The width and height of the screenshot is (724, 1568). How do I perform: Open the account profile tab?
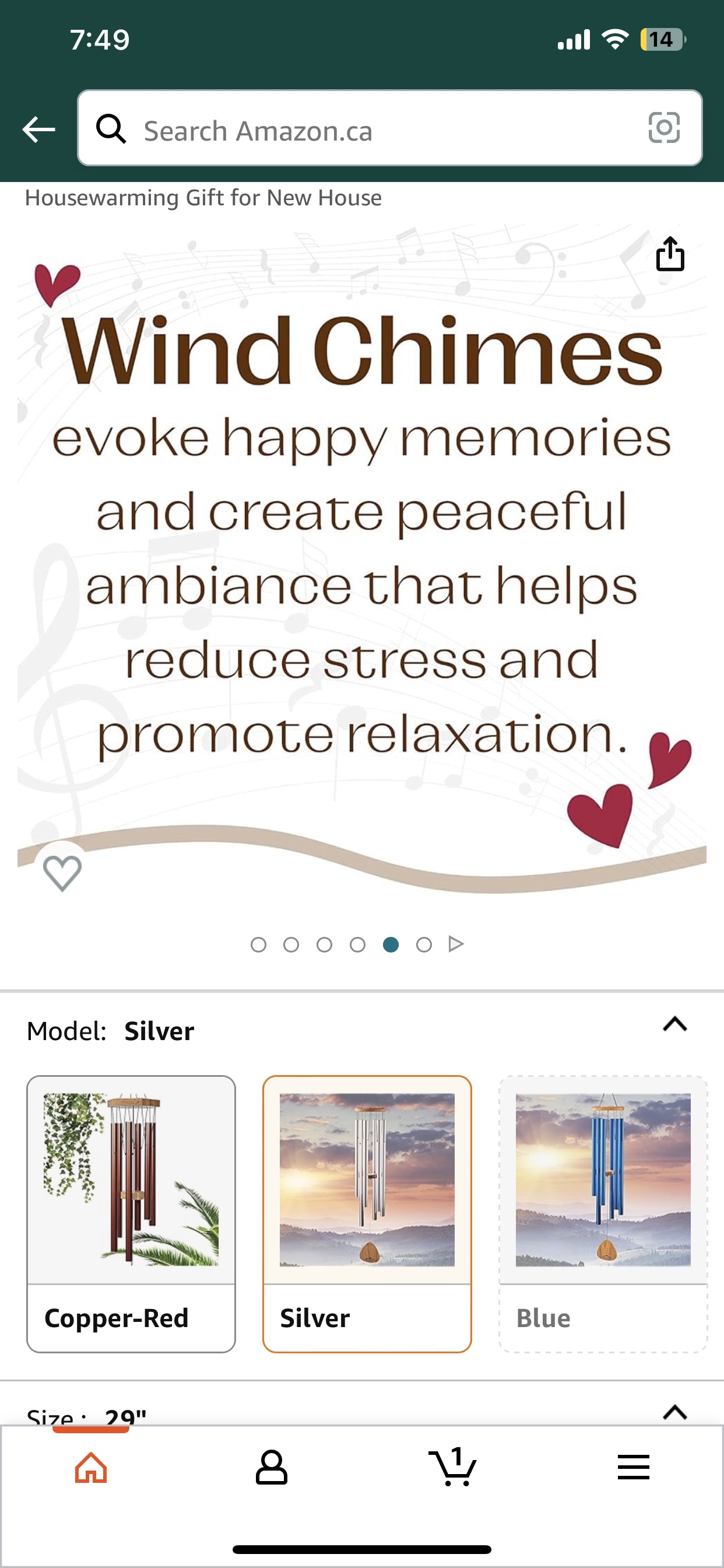271,1468
